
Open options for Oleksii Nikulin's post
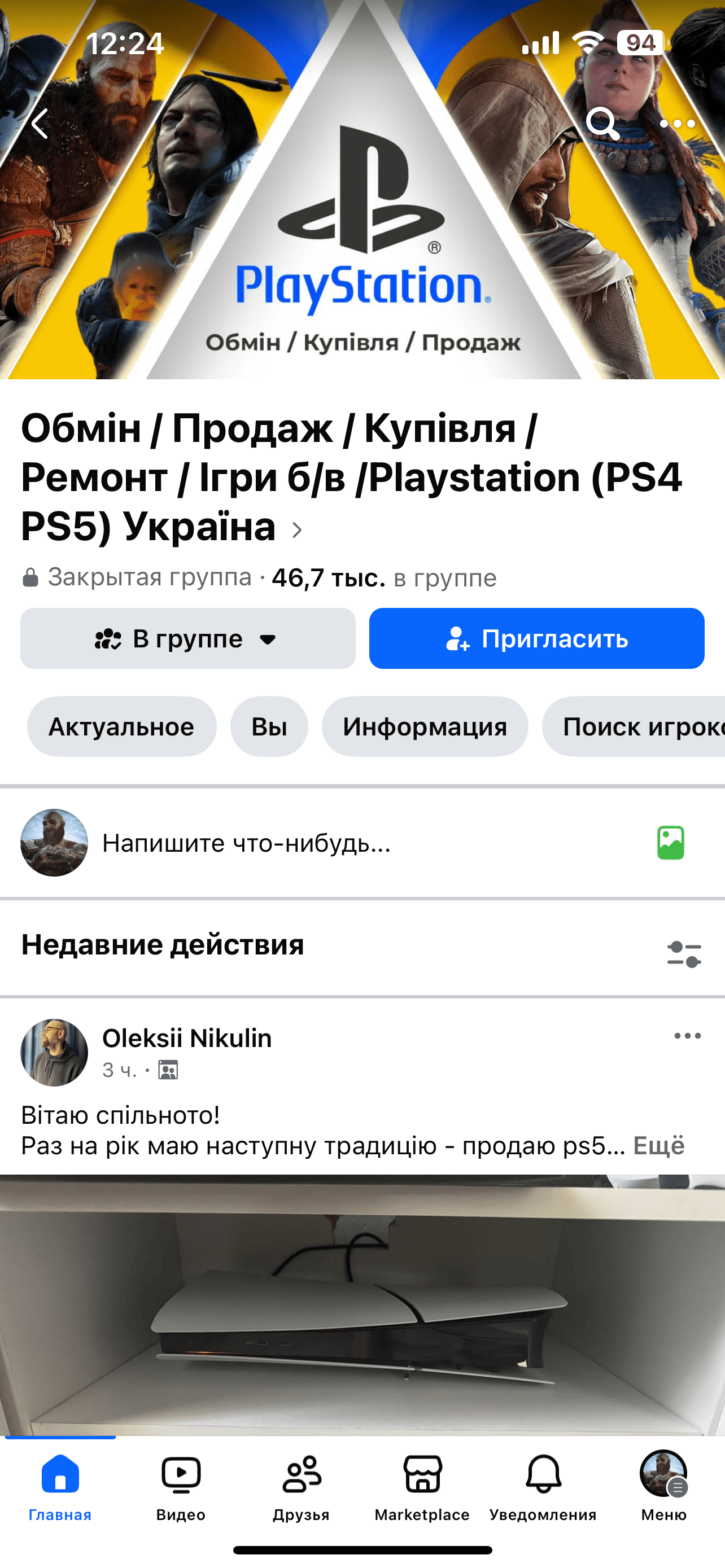(x=687, y=1036)
